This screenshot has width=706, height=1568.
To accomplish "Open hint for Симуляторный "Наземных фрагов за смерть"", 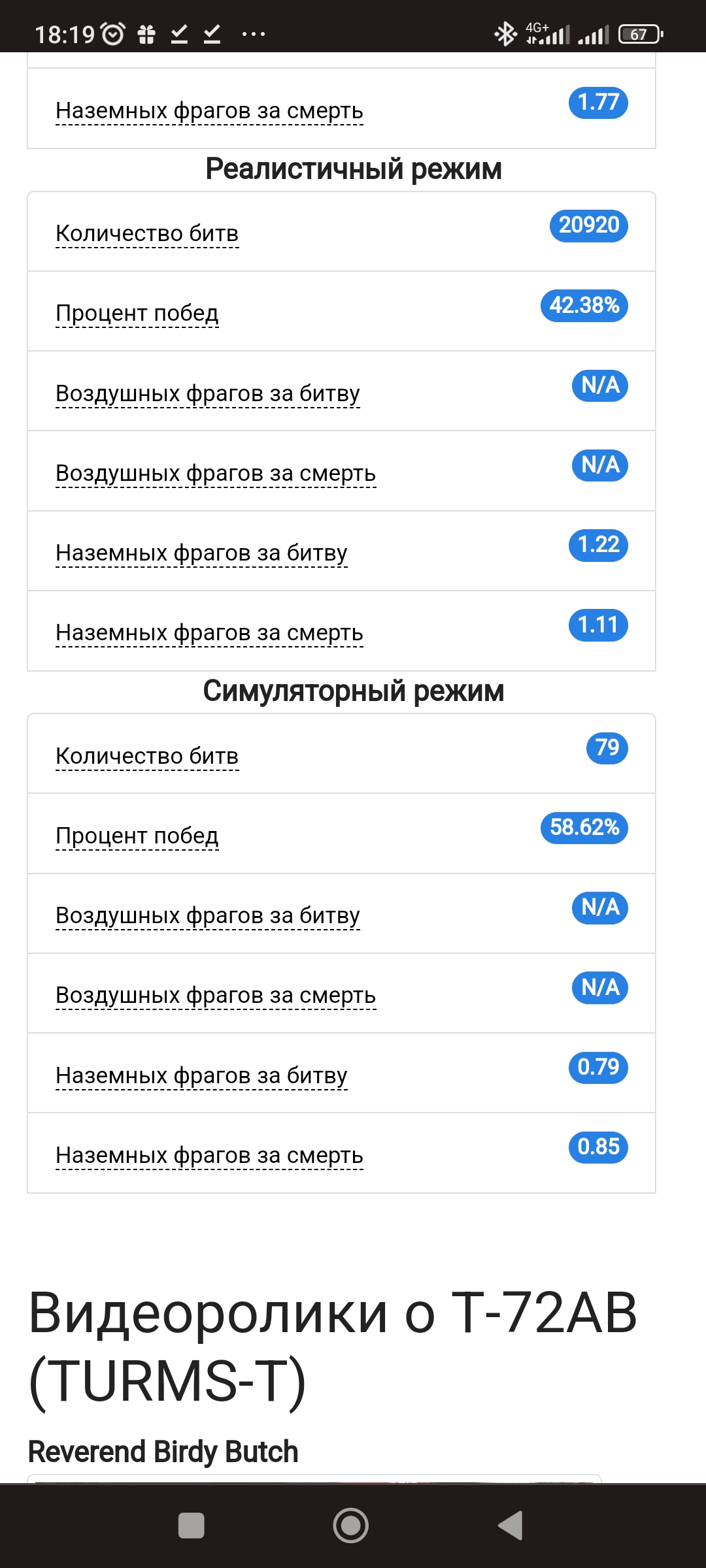I will [x=209, y=1155].
